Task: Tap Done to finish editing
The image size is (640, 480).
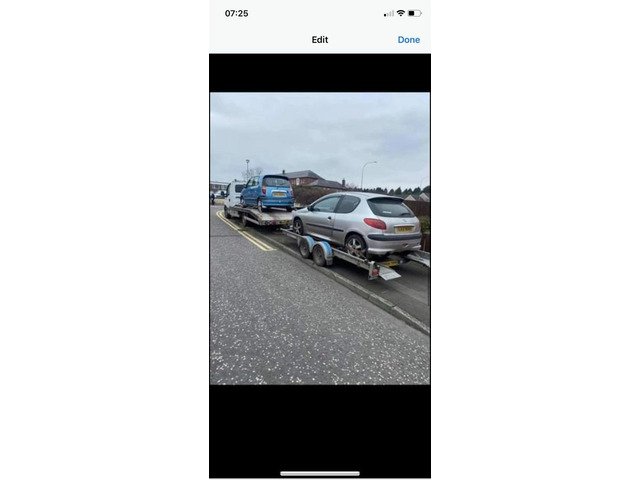Action: 408,40
